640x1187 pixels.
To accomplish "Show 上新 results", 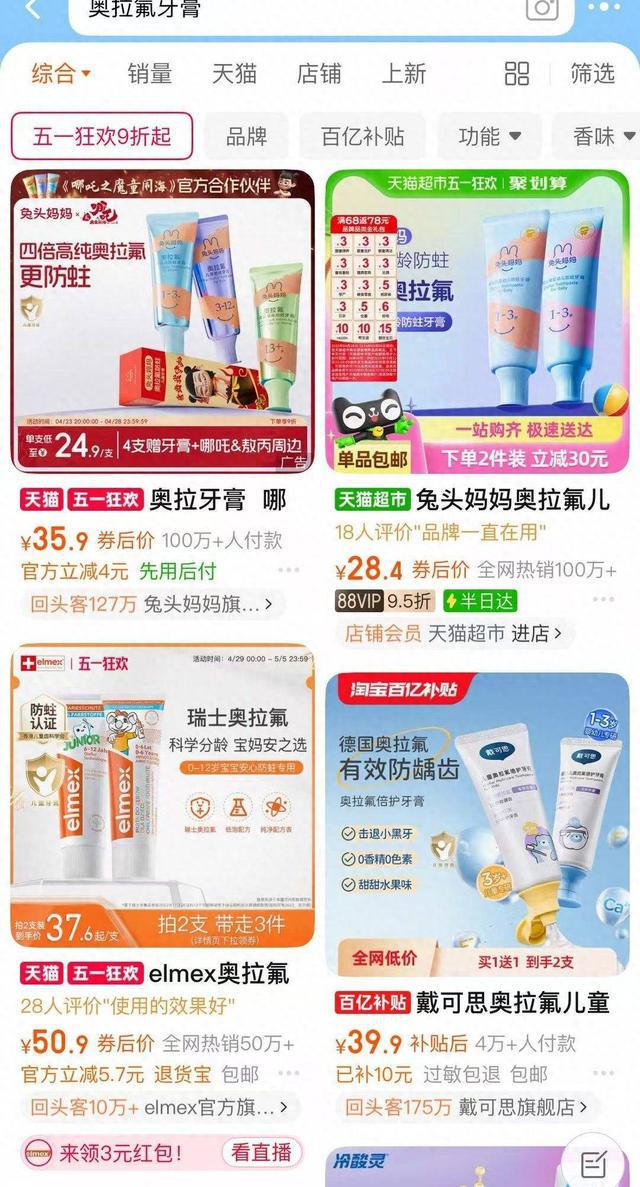I will [x=404, y=73].
